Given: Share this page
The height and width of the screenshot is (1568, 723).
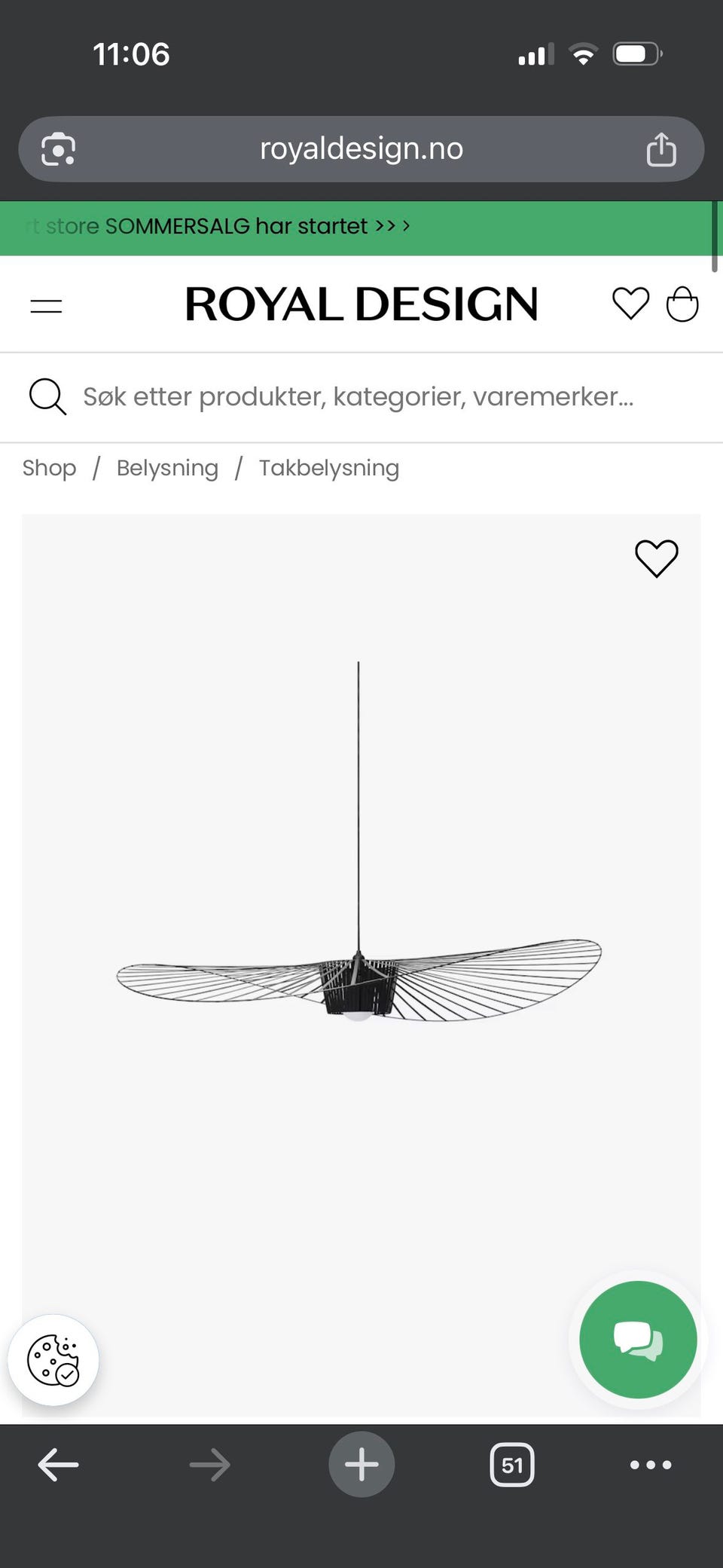Looking at the screenshot, I should pos(661,149).
